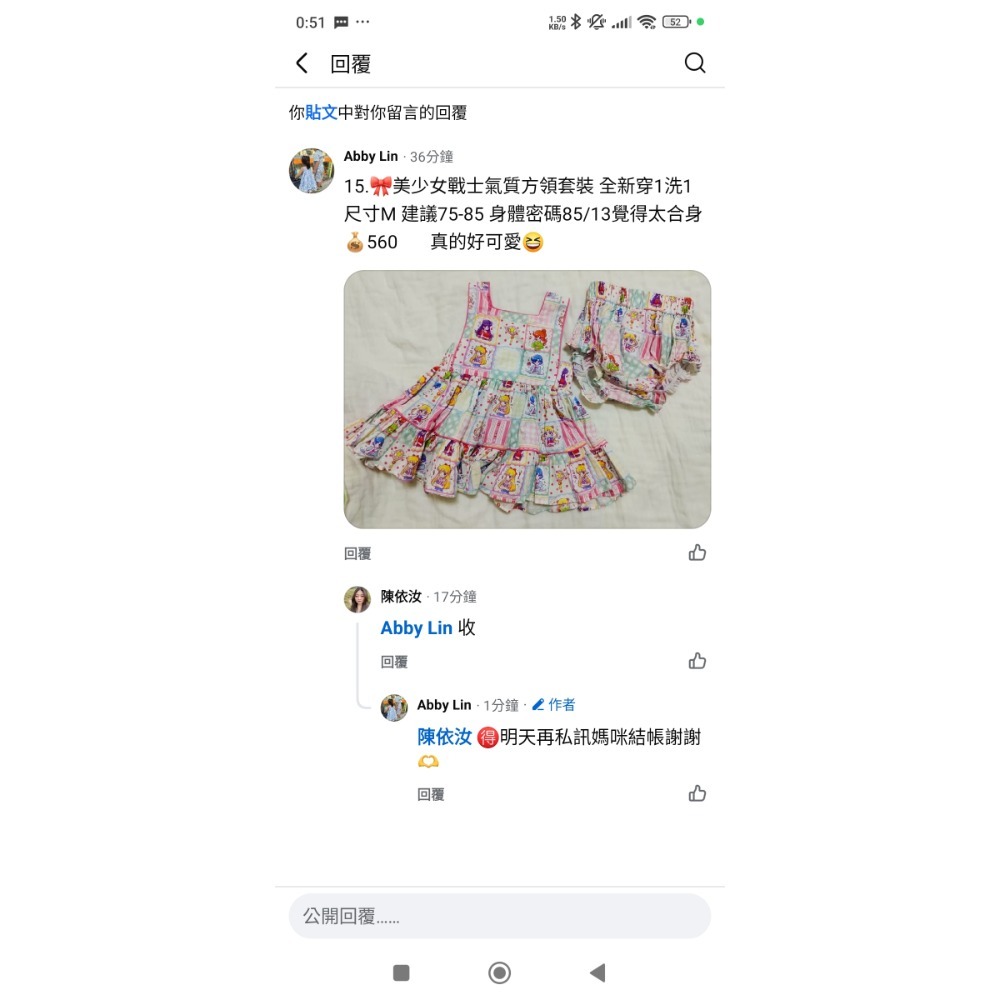The width and height of the screenshot is (1000, 1000).
Task: Tap the 陳依汝 mention in Abby Lin's reply
Action: [x=444, y=737]
